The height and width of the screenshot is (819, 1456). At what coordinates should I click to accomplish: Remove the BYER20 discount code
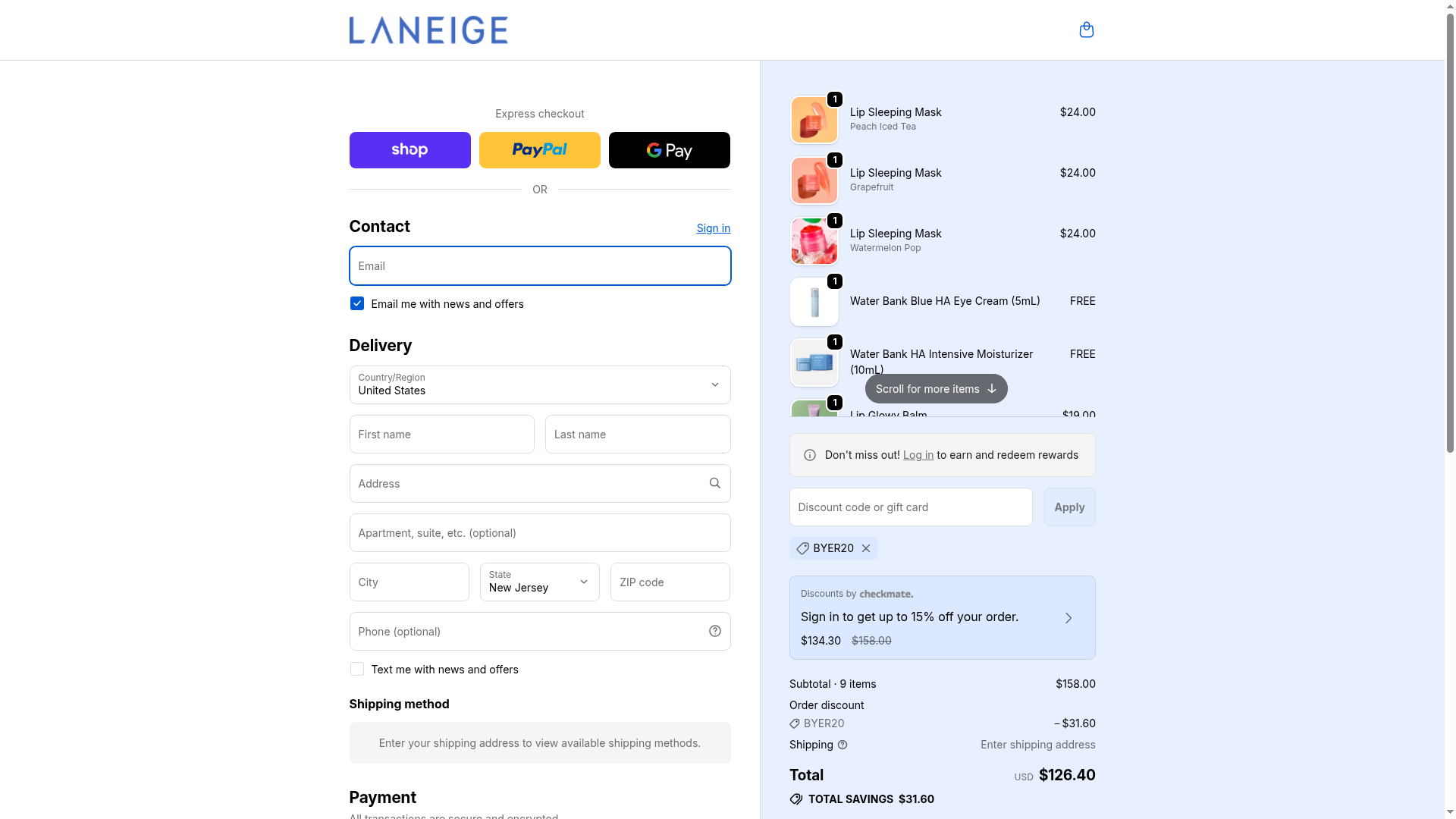click(866, 549)
